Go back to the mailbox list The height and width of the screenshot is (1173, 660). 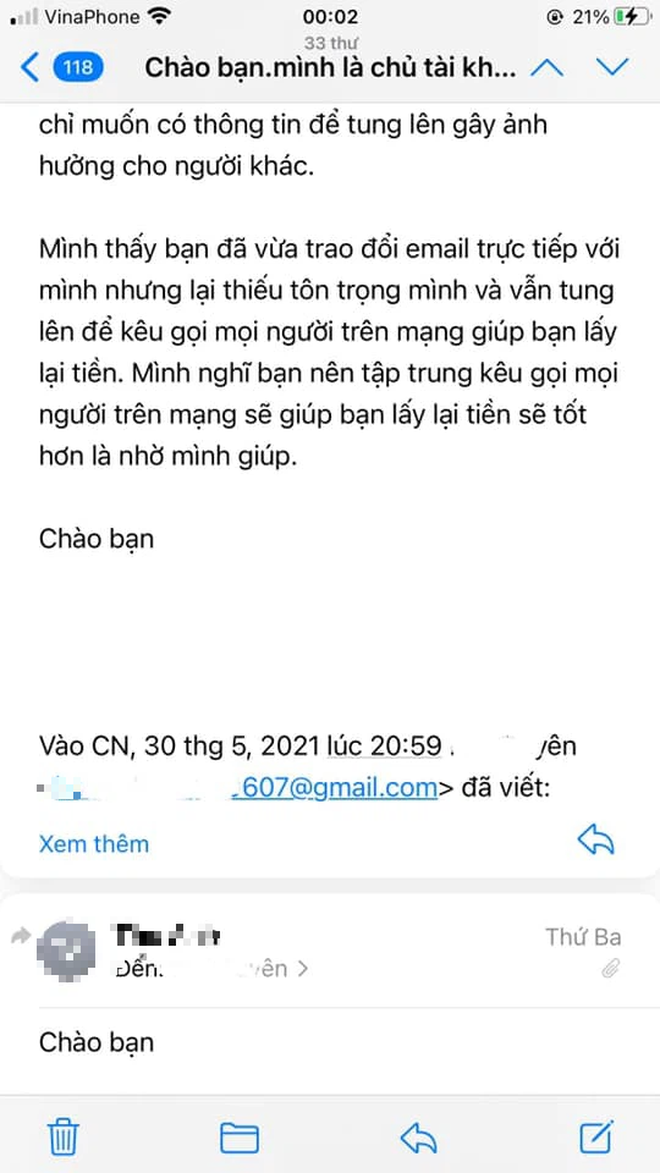tap(32, 68)
